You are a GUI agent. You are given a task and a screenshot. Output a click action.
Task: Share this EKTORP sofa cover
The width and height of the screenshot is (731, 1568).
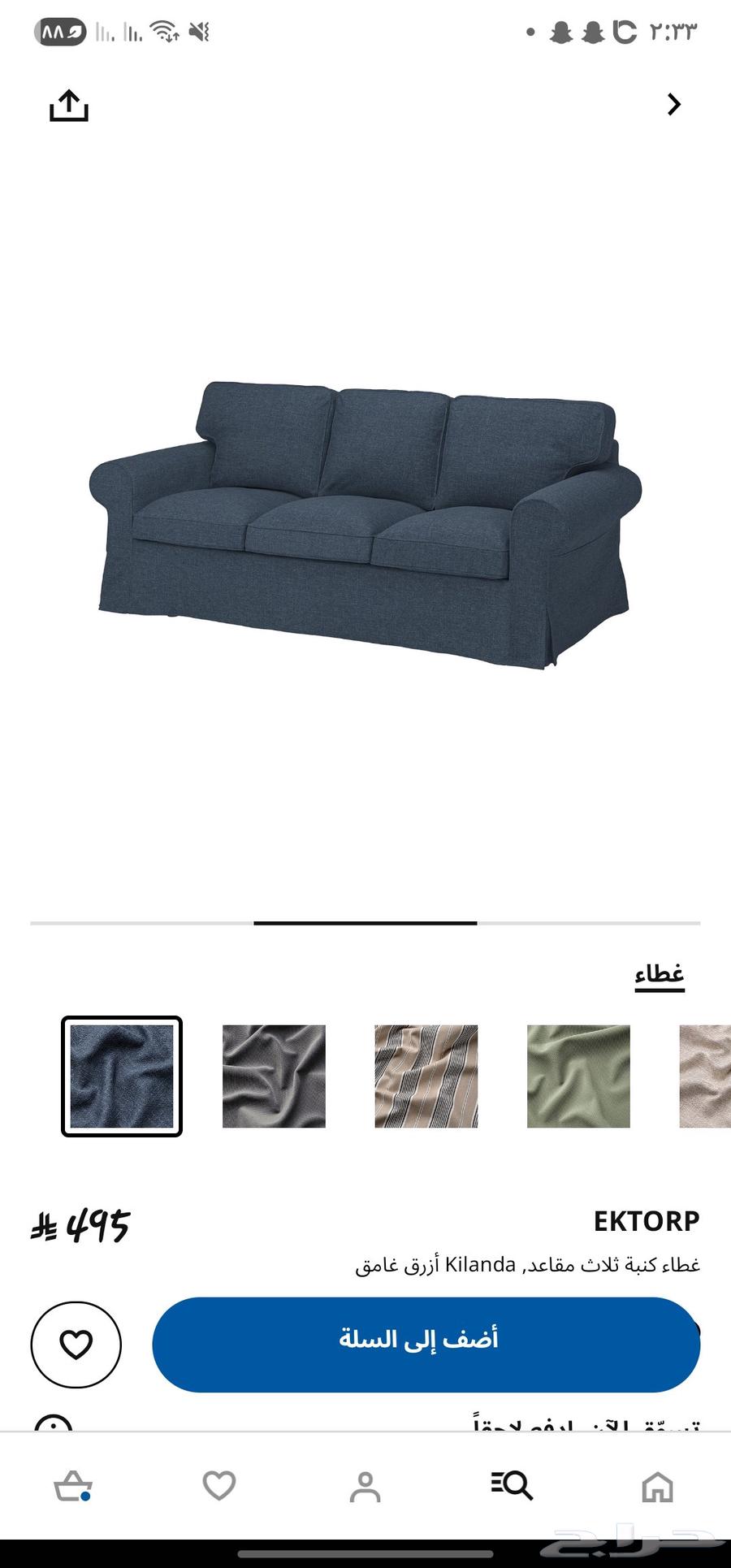69,106
